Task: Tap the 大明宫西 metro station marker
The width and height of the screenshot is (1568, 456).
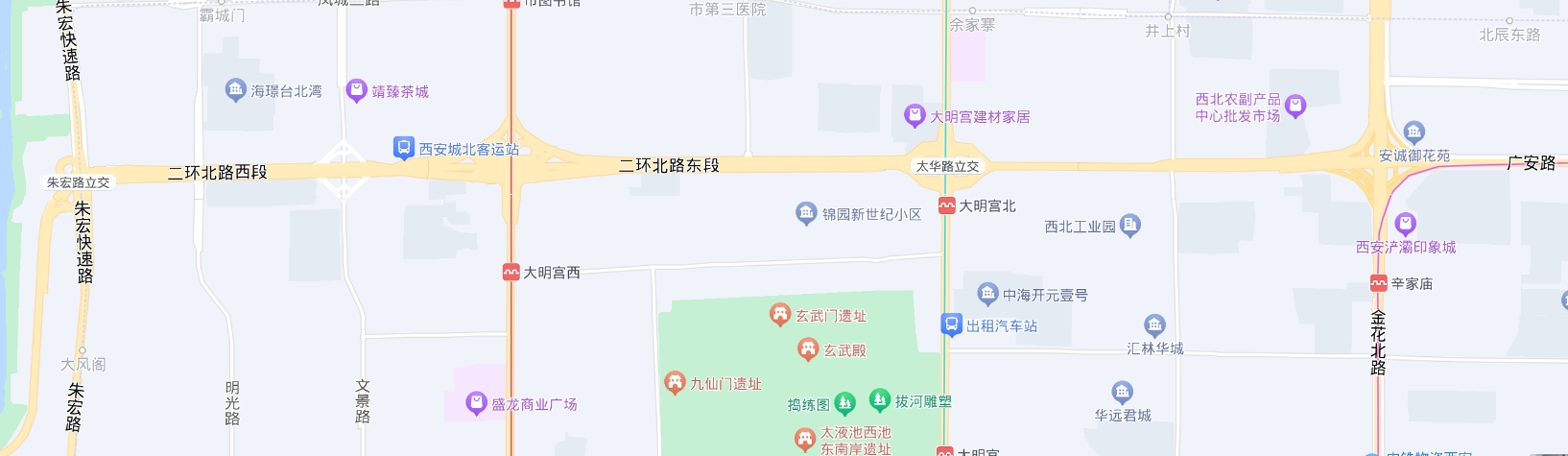Action: pos(511,273)
